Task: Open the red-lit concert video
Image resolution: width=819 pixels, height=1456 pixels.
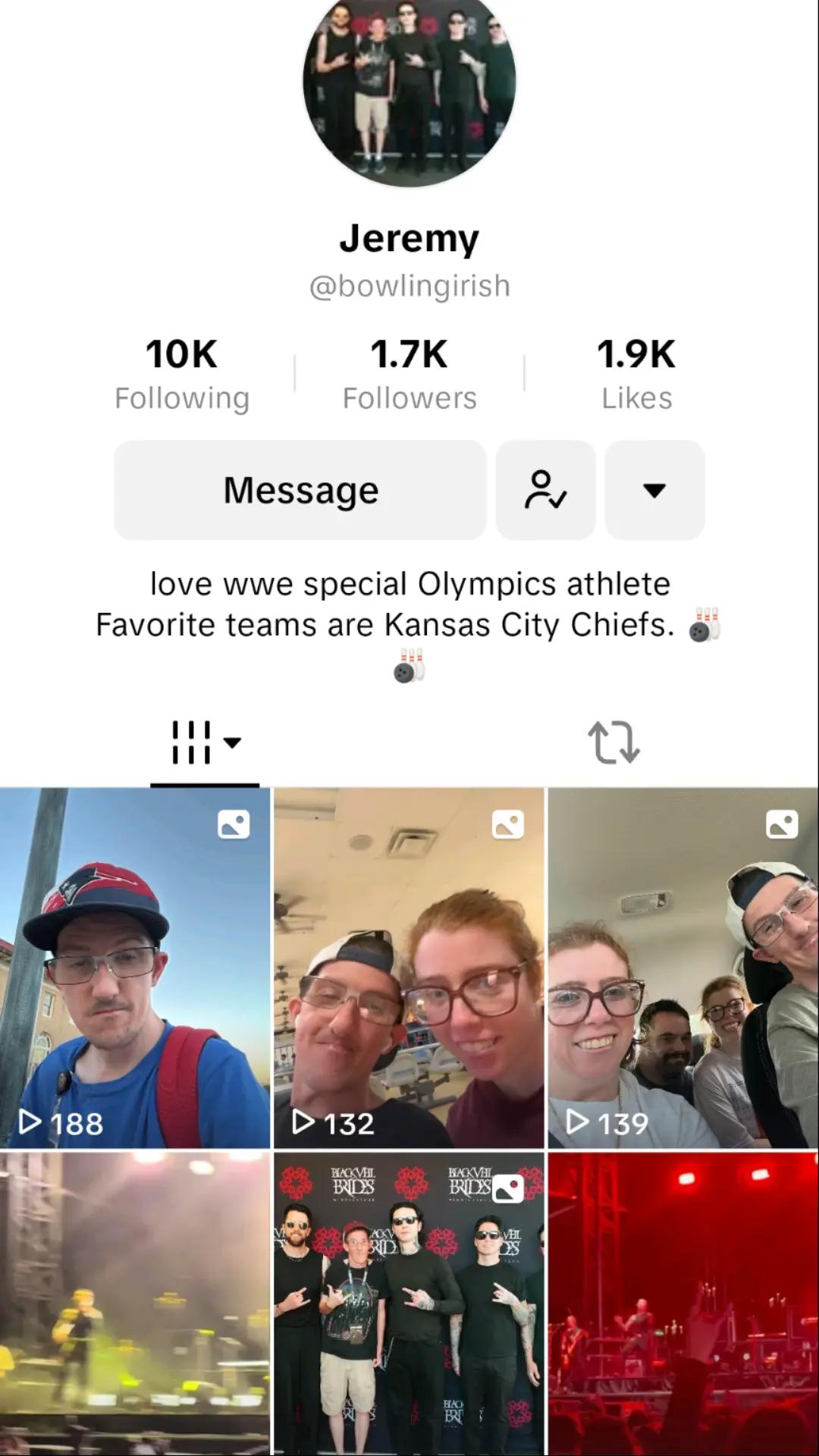Action: 683,1303
